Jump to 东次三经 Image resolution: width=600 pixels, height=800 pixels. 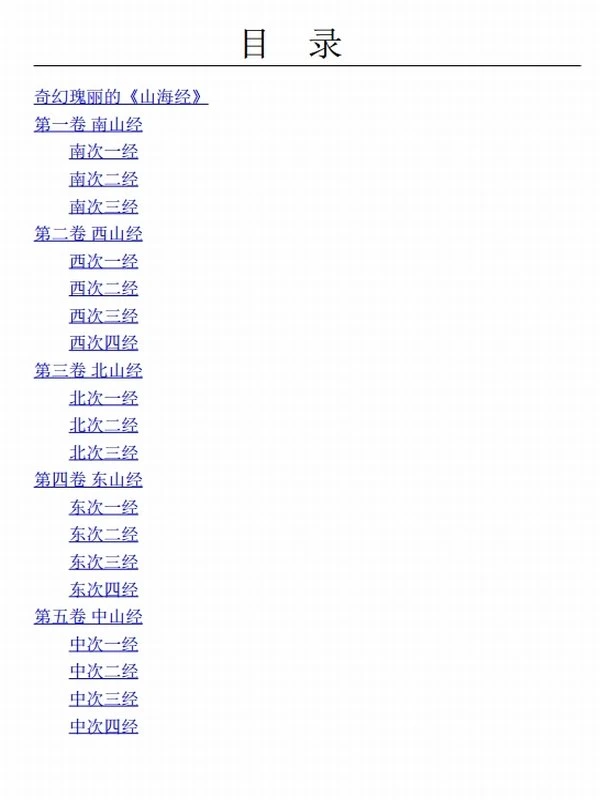[103, 562]
